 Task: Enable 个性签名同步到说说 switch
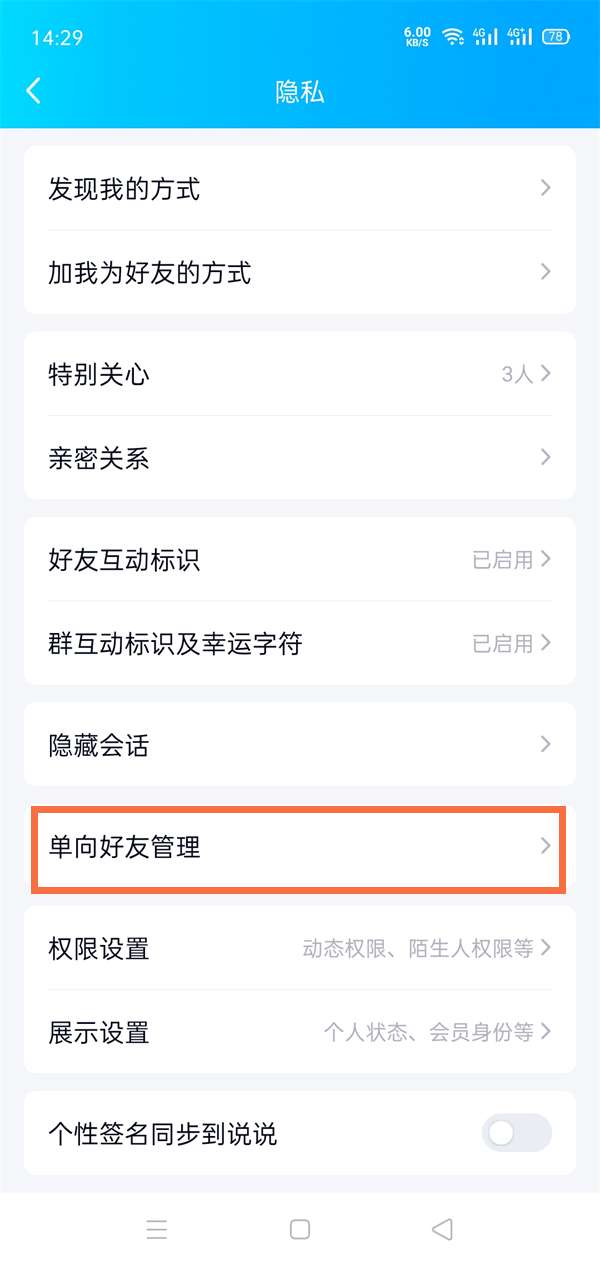click(x=516, y=1133)
